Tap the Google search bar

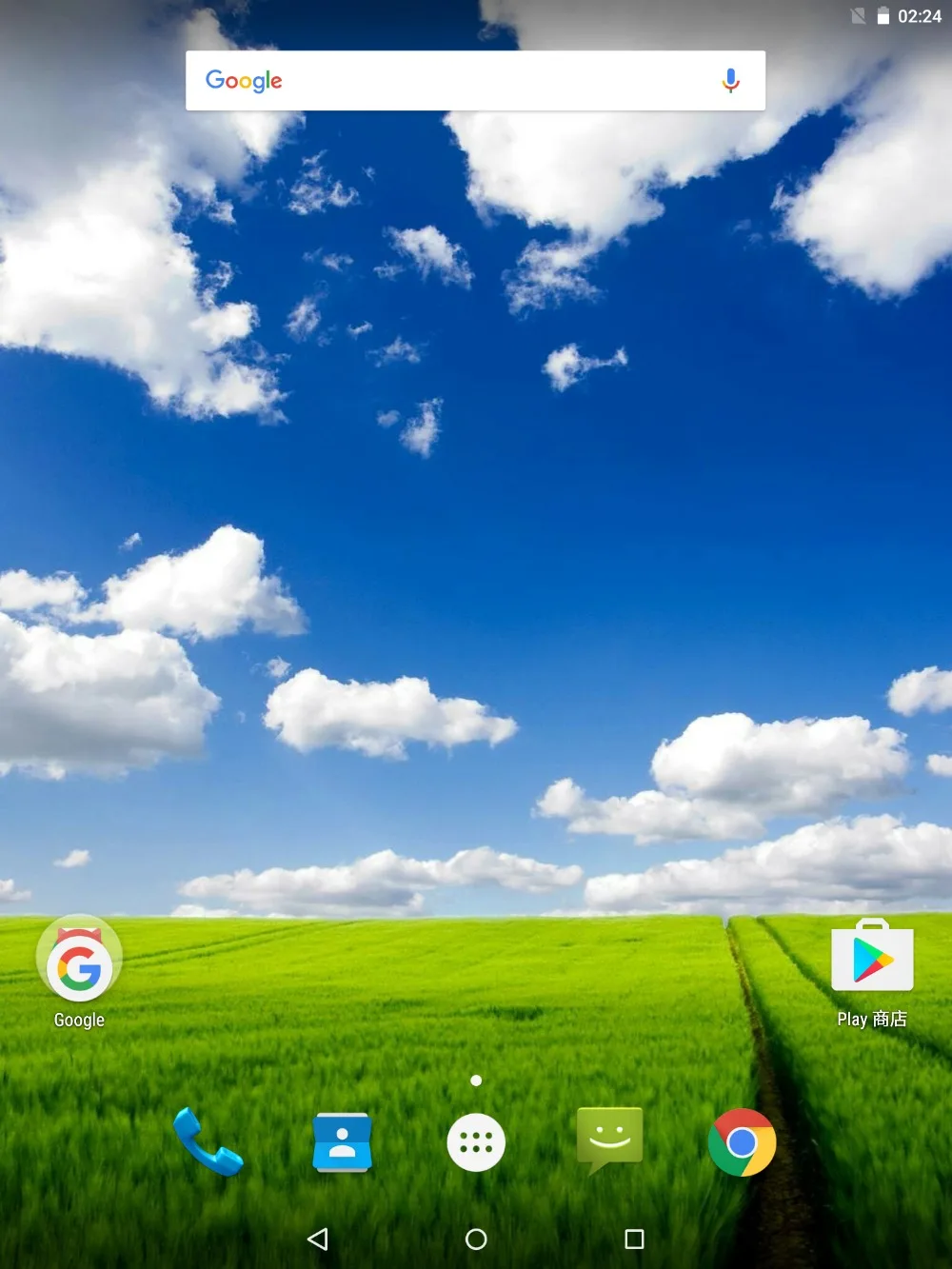tap(475, 81)
